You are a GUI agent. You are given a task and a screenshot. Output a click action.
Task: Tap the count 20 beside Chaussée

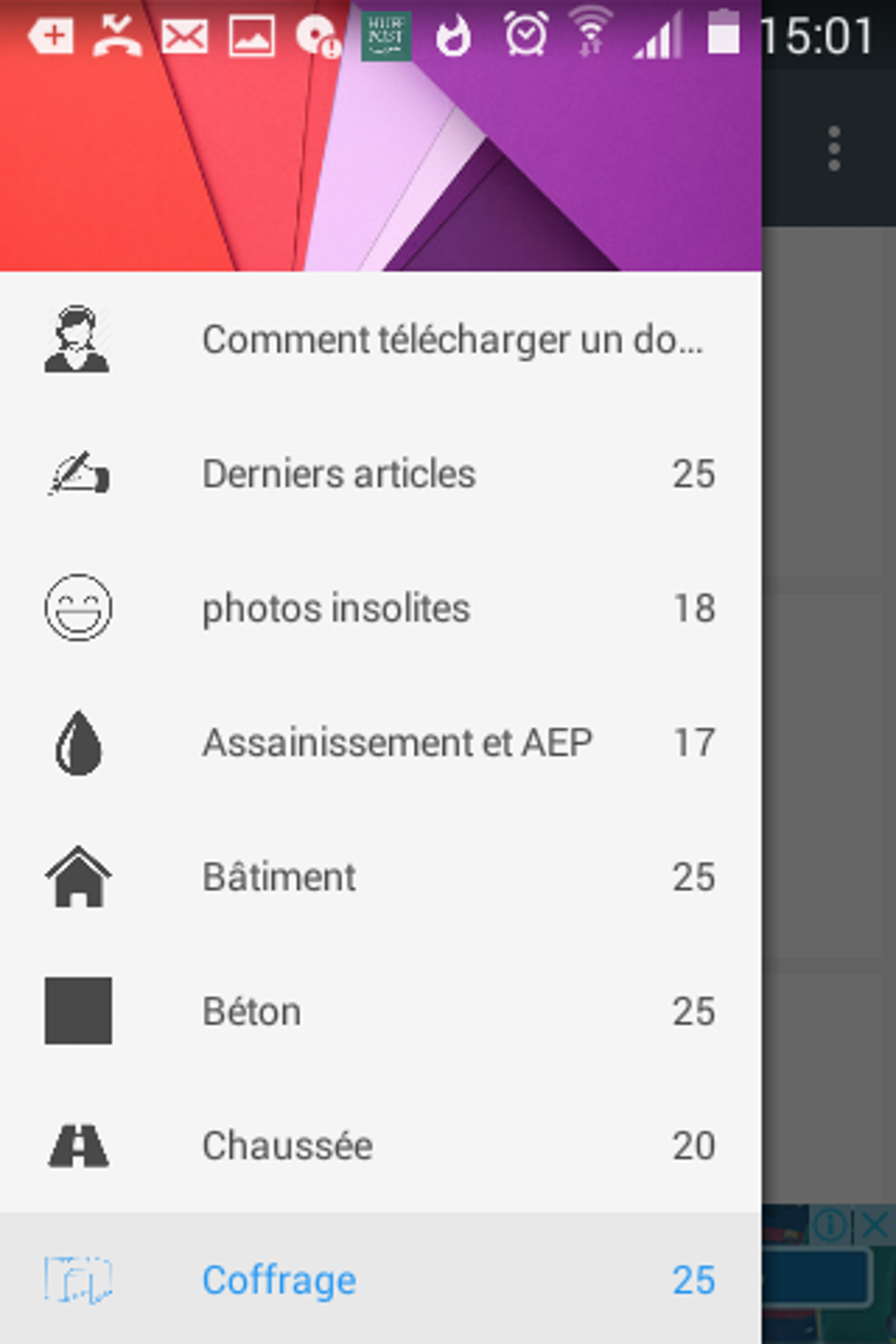tap(693, 1145)
